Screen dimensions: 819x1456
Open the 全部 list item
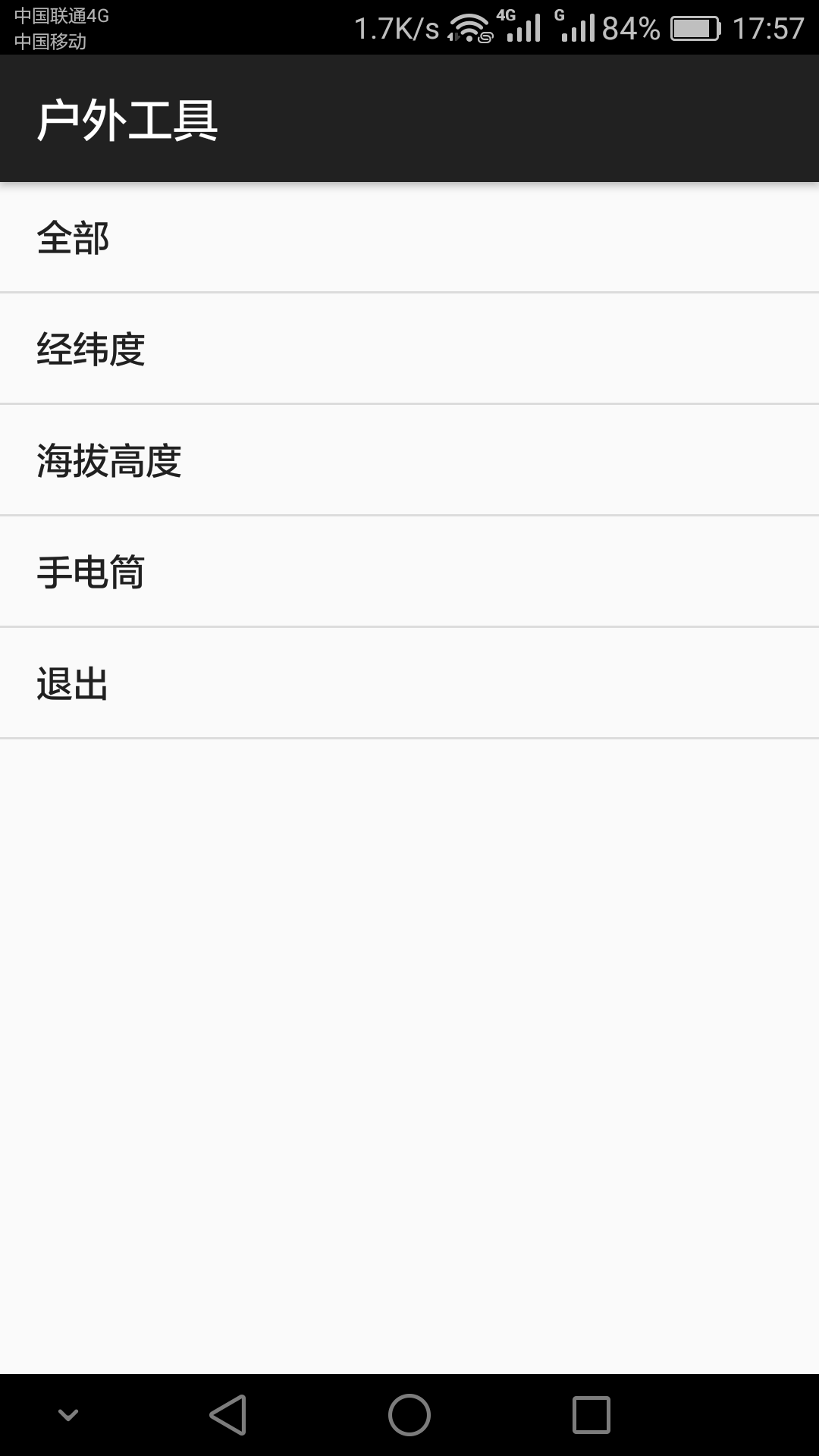point(409,237)
